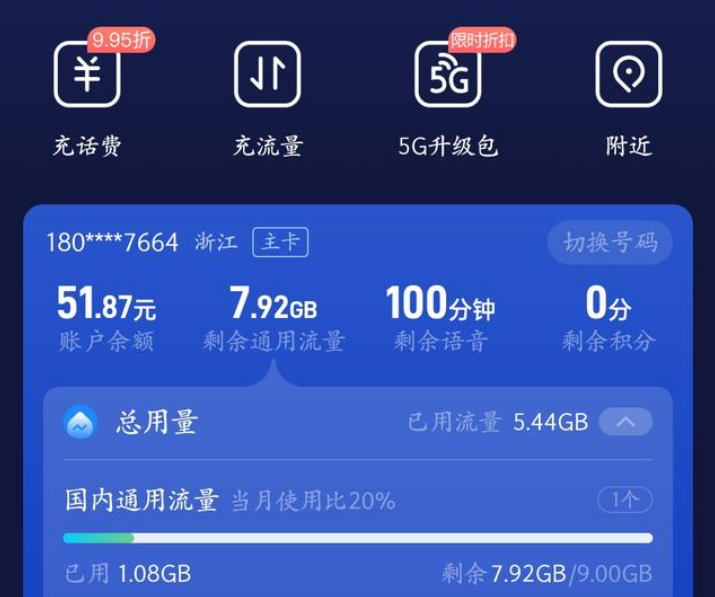This screenshot has height=597, width=715.
Task: Collapse the 总用量 usage panel
Action: click(x=626, y=422)
